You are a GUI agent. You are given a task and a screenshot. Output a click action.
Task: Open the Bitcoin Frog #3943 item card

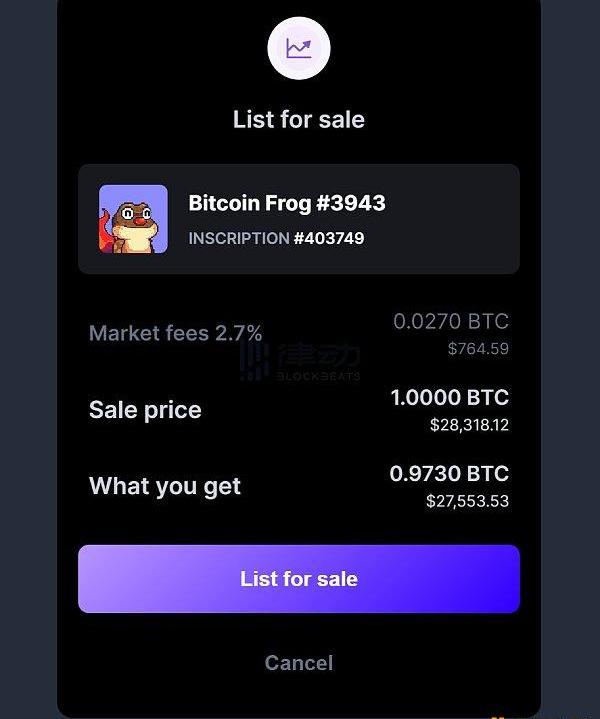(x=298, y=219)
